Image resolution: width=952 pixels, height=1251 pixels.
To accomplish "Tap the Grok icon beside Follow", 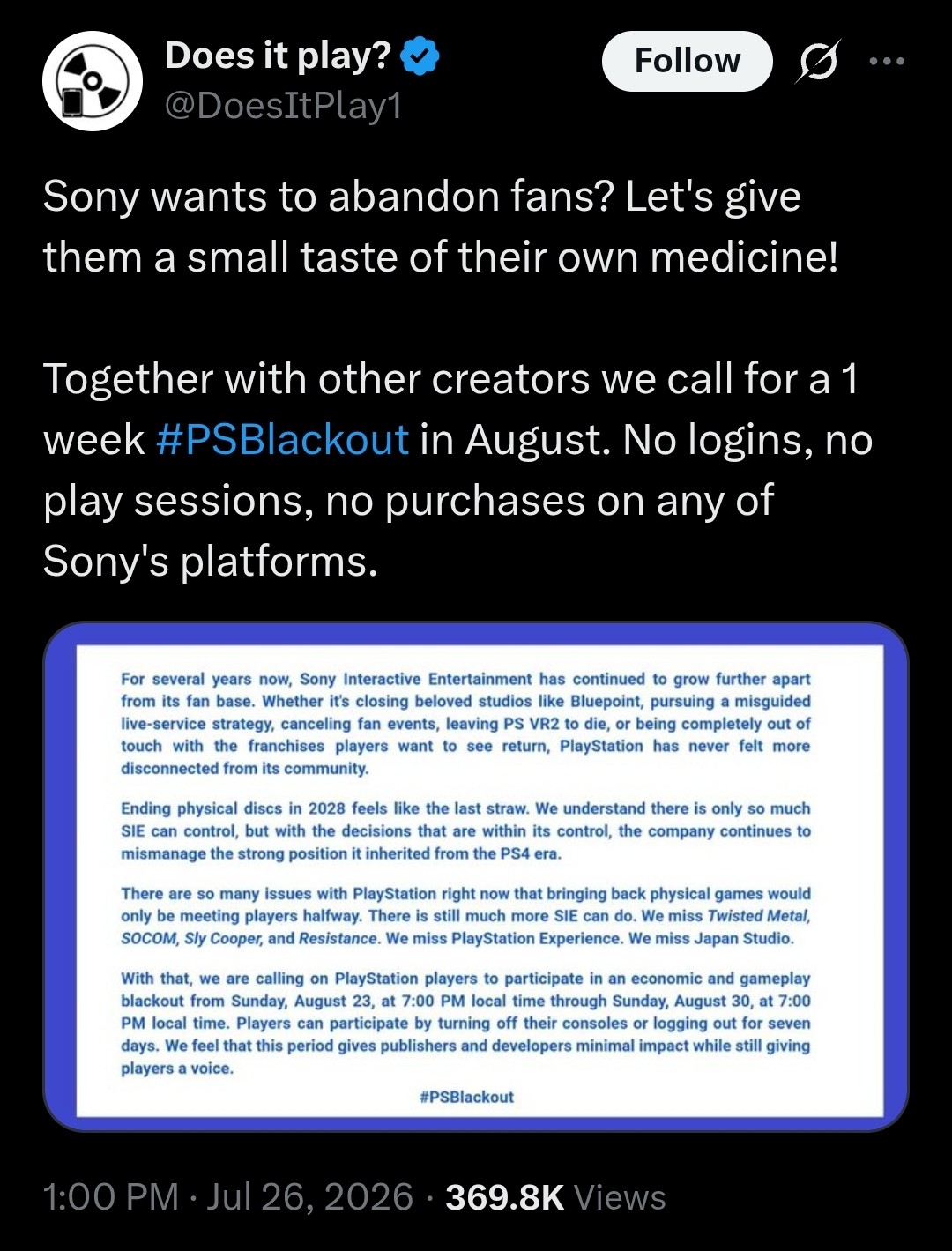I will (x=819, y=62).
